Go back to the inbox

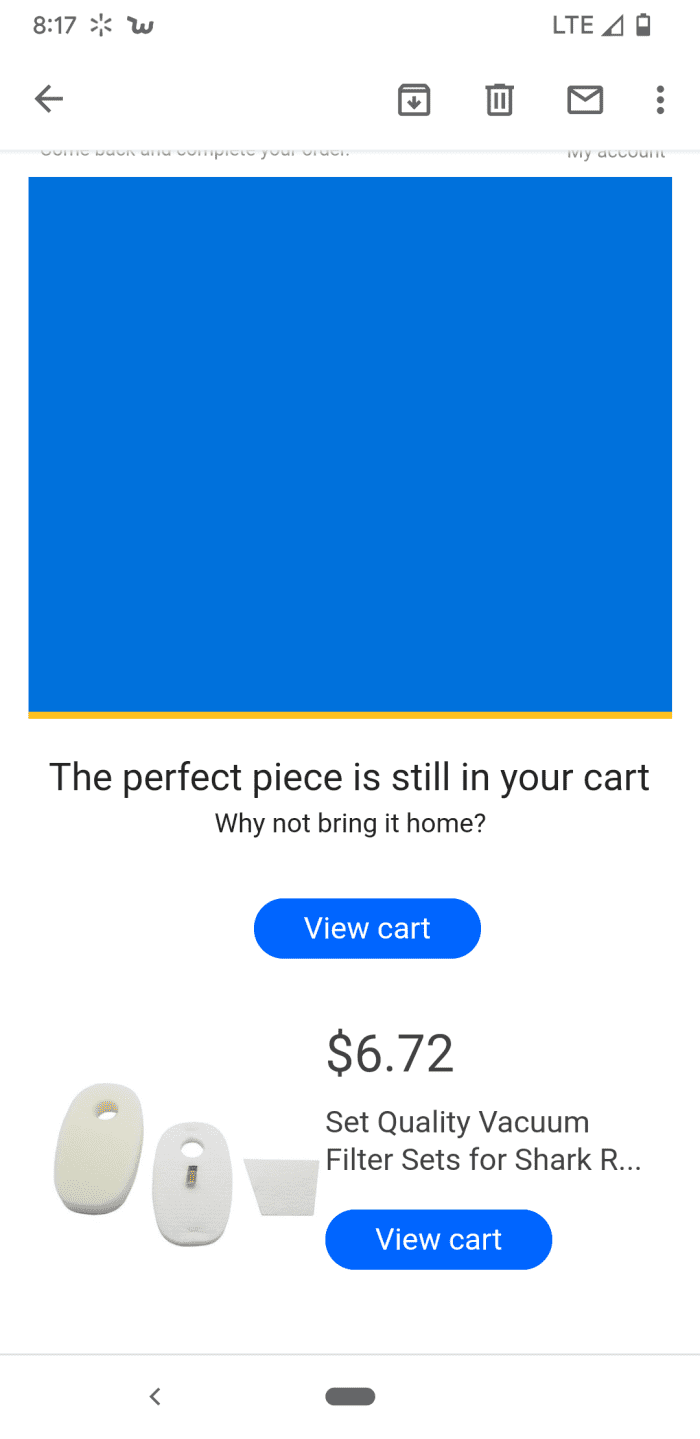49,99
